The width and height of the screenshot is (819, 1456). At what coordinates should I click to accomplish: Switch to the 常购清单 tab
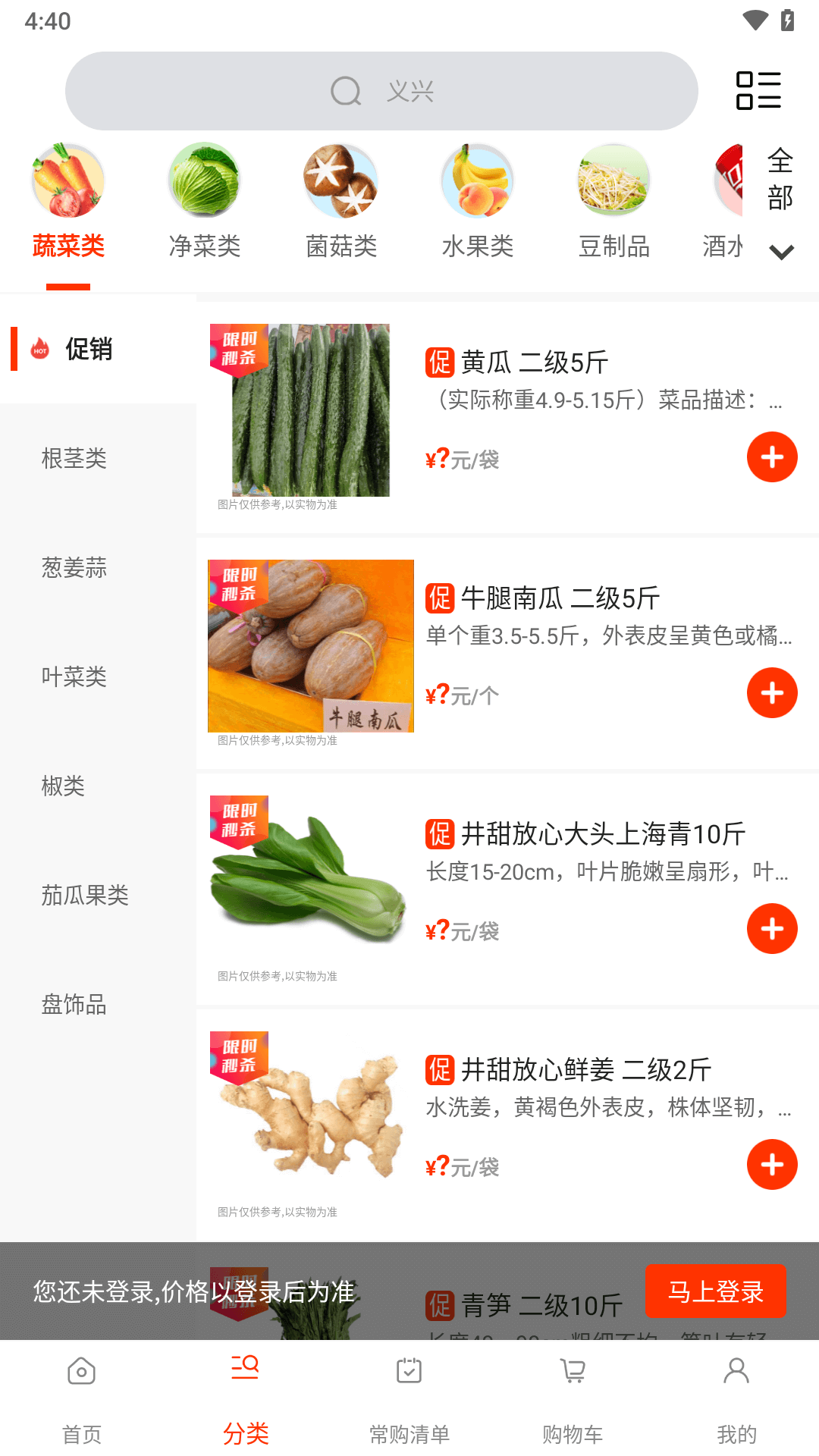(409, 1397)
